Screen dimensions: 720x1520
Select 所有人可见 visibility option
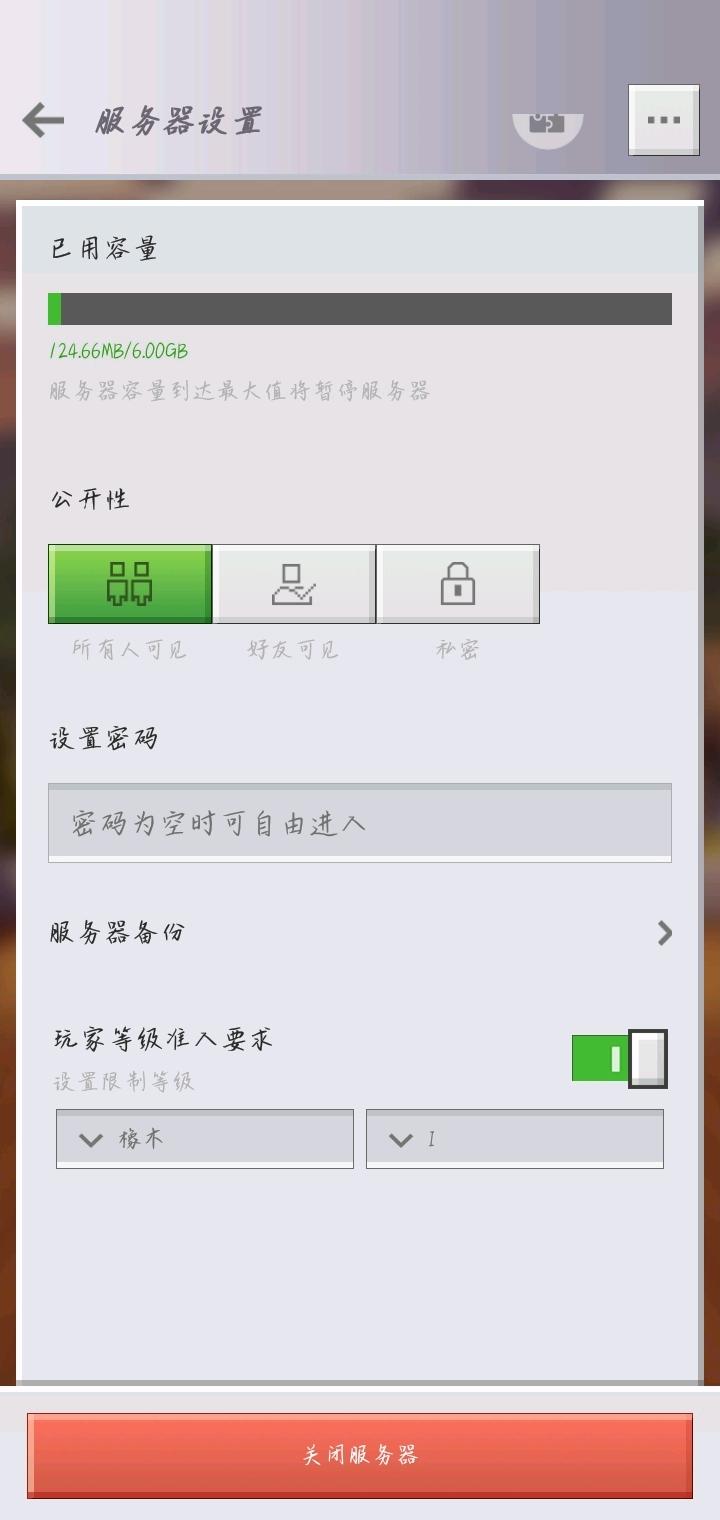tap(130, 584)
